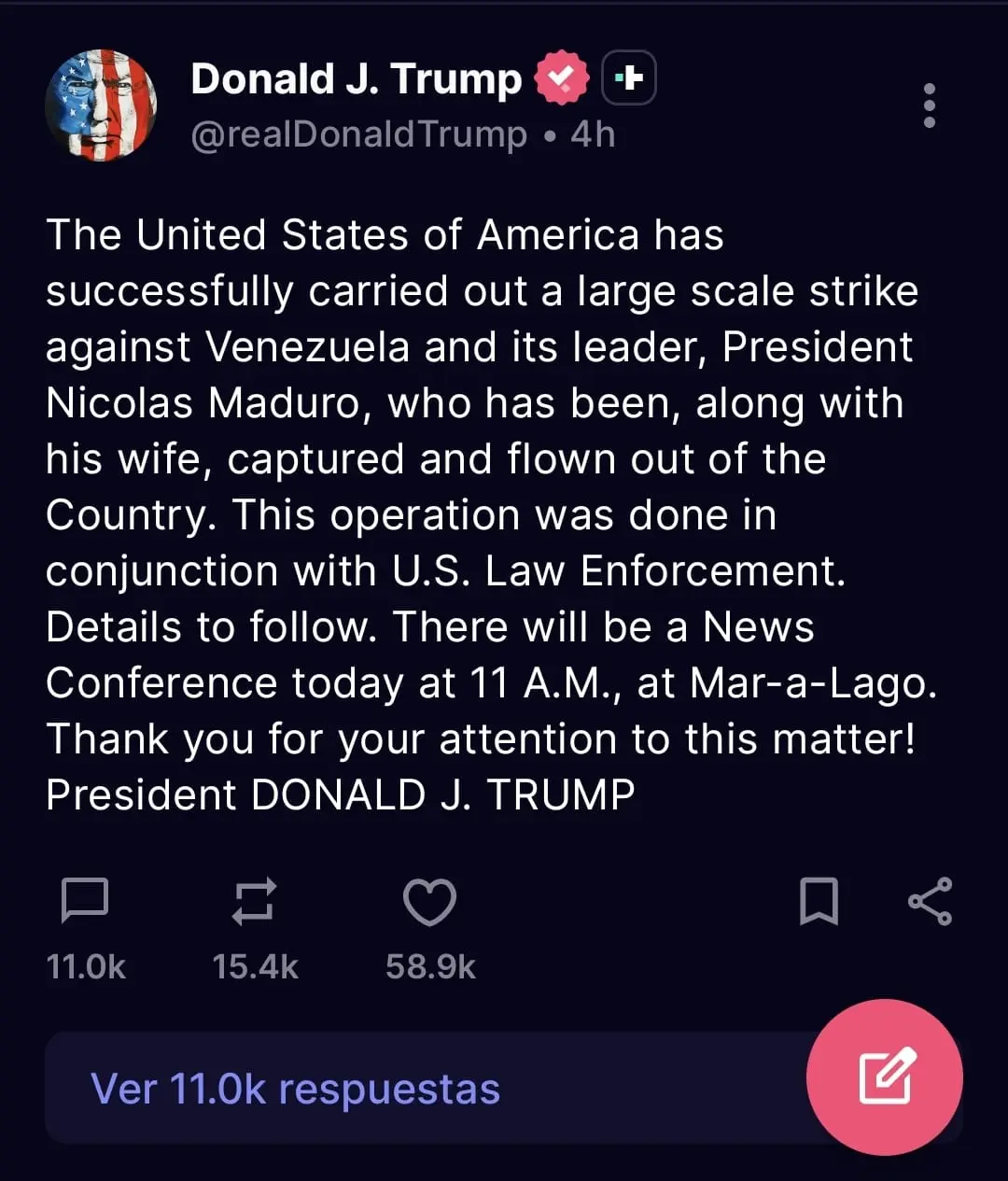Reply to the post with comment icon
Viewport: 1008px width, 1181px height.
point(85,901)
